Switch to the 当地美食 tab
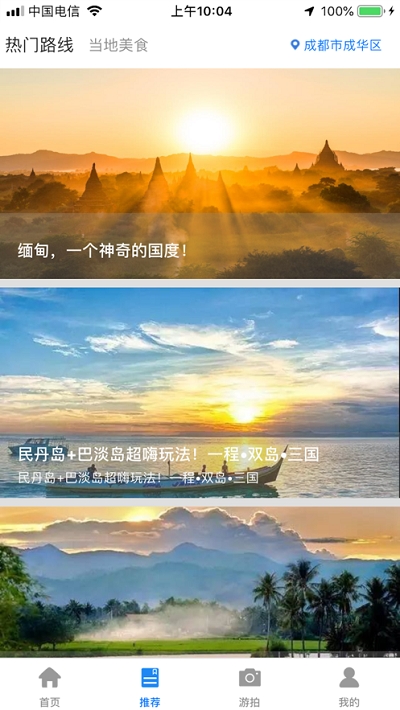The width and height of the screenshot is (400, 710). click(118, 45)
